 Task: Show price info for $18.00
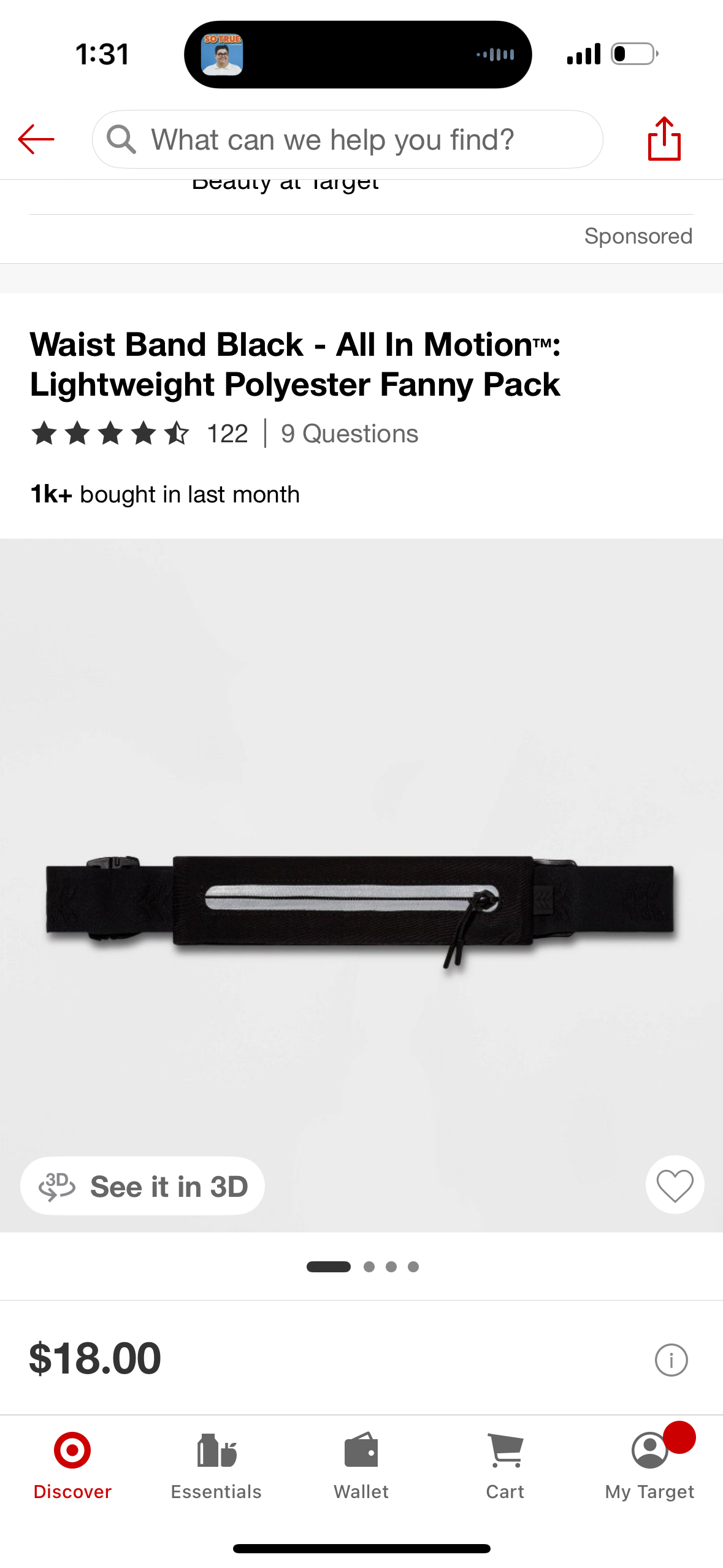pyautogui.click(x=671, y=1360)
